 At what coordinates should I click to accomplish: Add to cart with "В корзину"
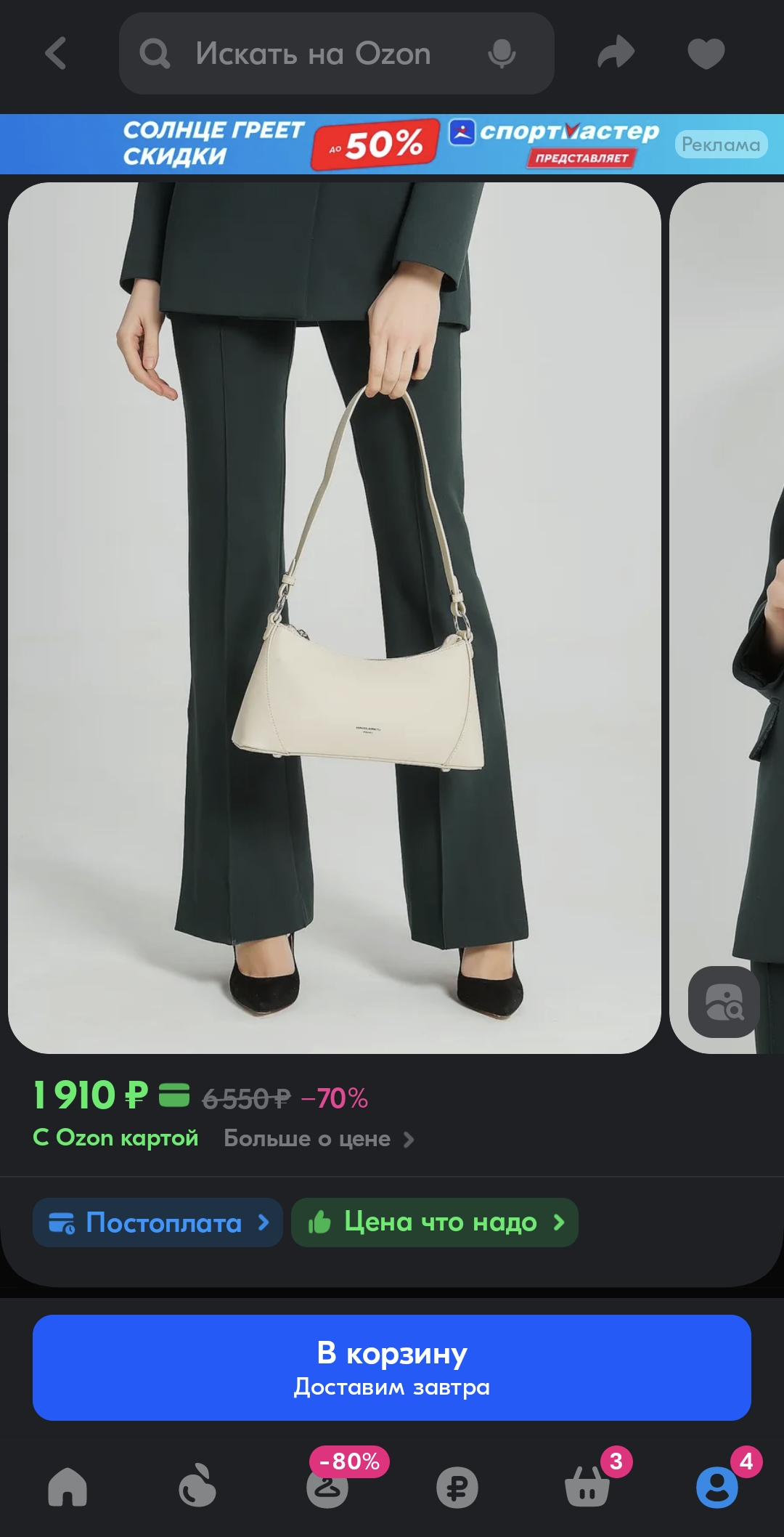point(392,1368)
